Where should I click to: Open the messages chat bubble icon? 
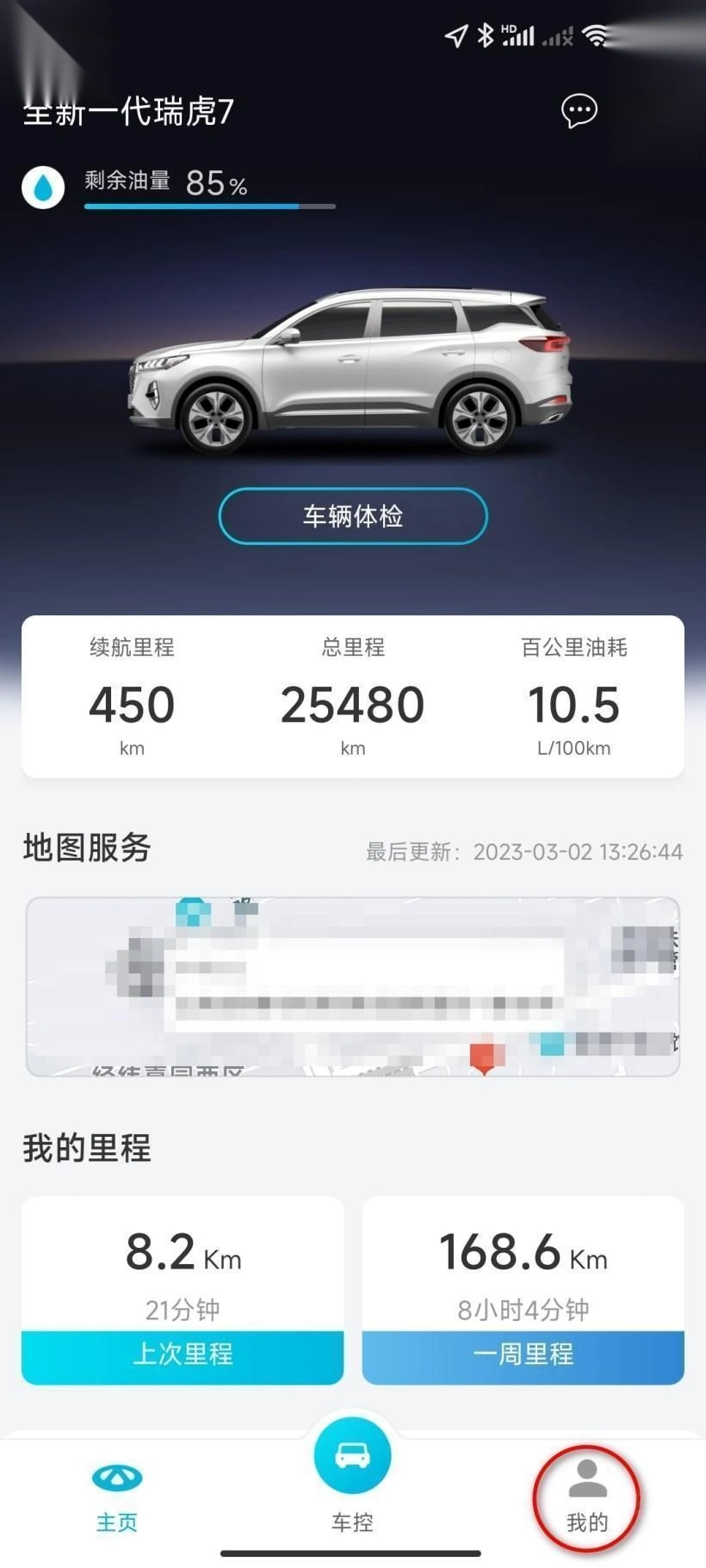click(579, 111)
